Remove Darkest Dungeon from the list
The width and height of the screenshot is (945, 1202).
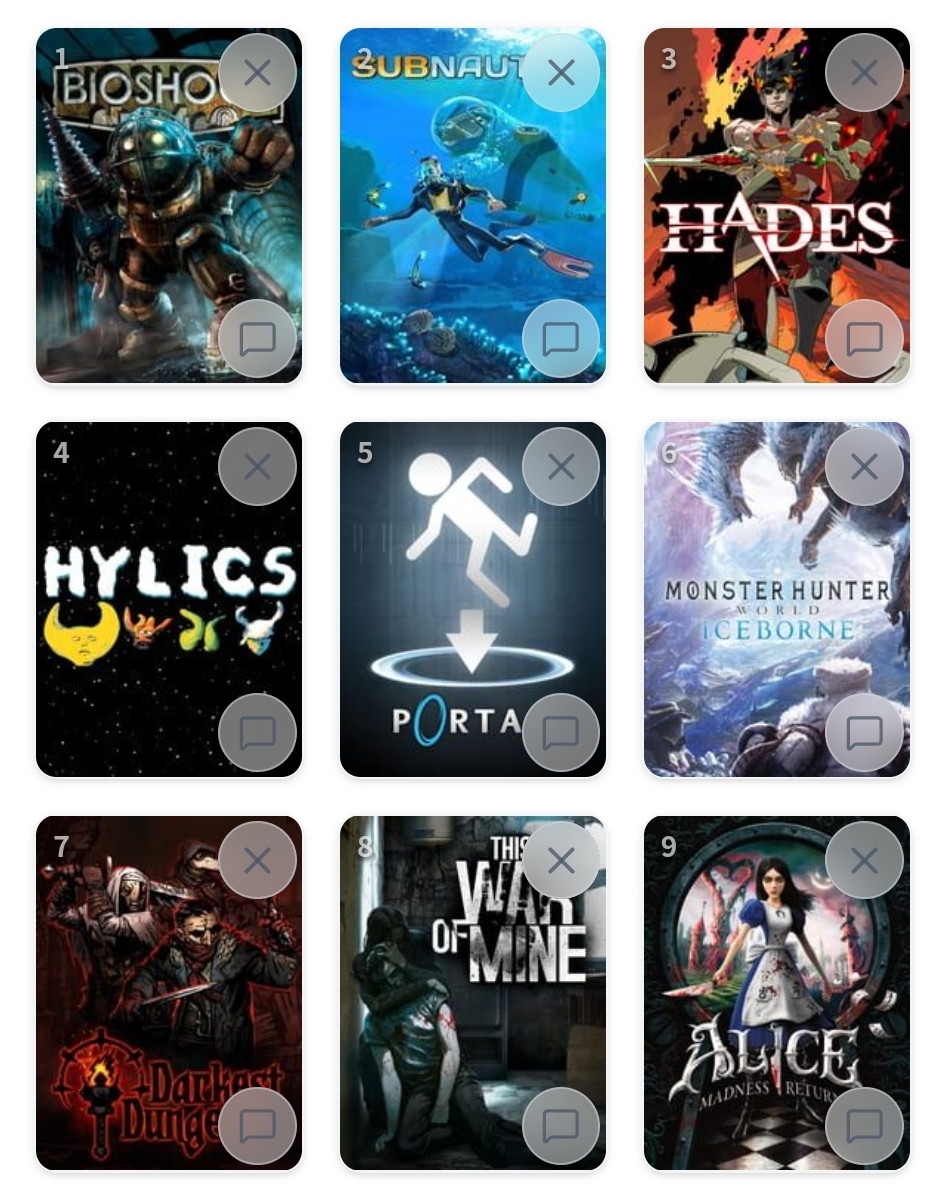(x=257, y=860)
